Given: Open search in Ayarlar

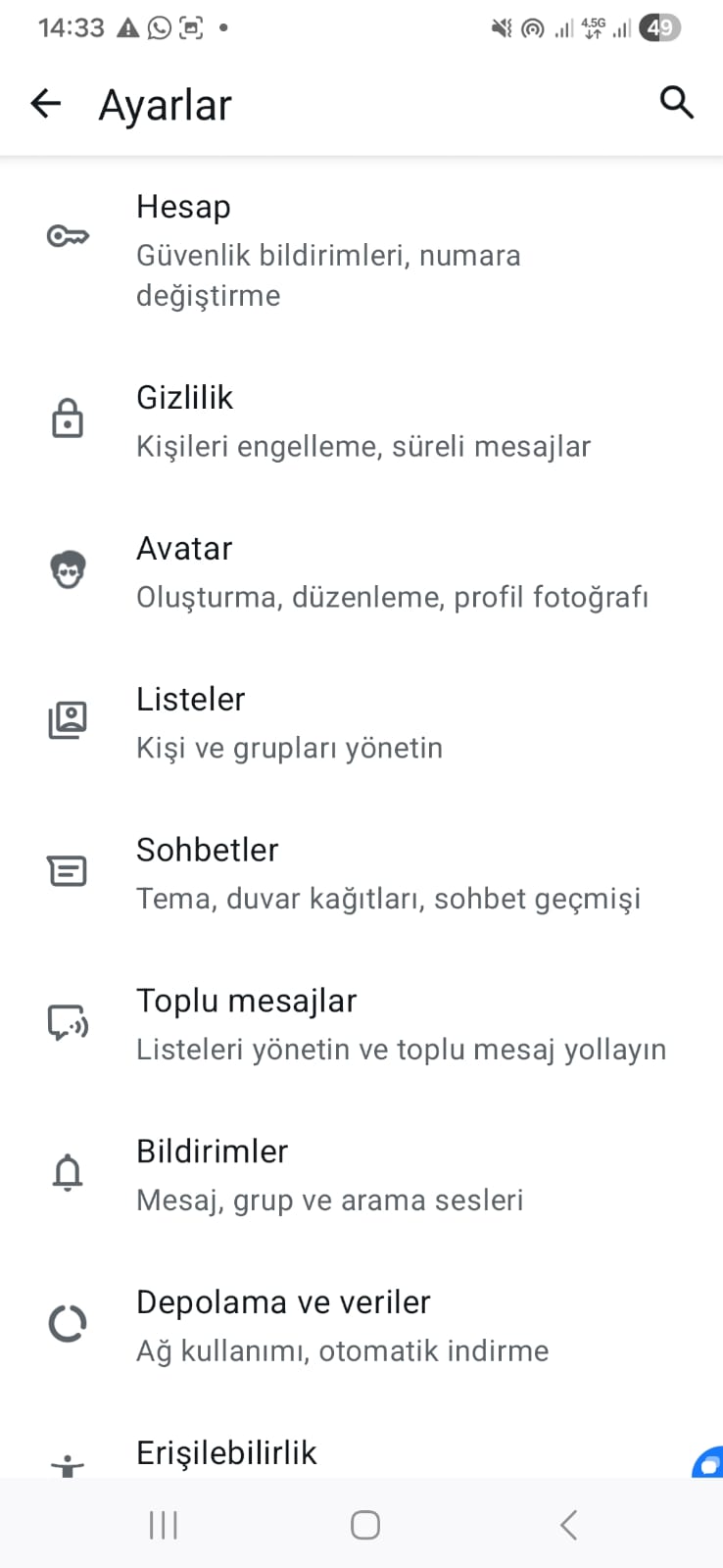Looking at the screenshot, I should [676, 103].
